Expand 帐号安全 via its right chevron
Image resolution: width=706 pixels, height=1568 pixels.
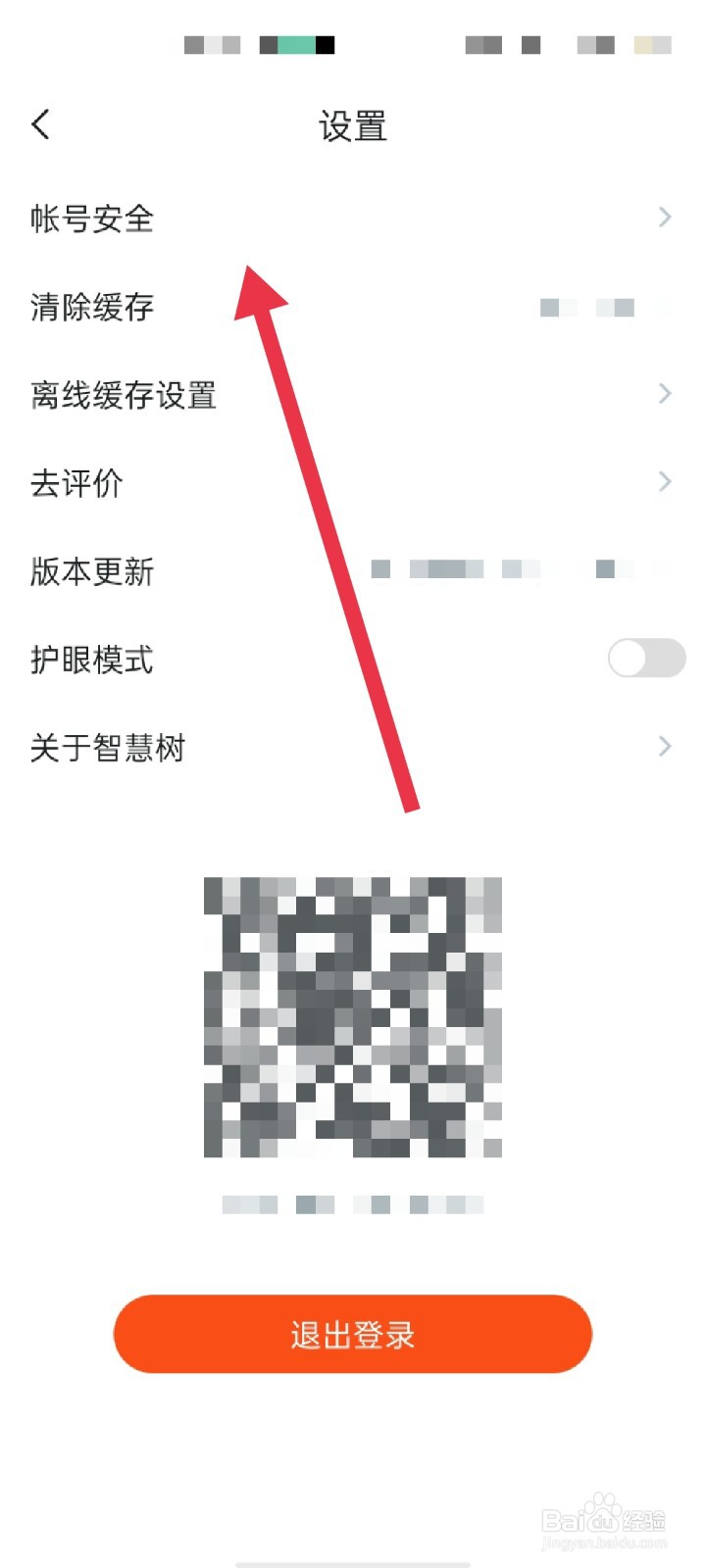[x=663, y=218]
